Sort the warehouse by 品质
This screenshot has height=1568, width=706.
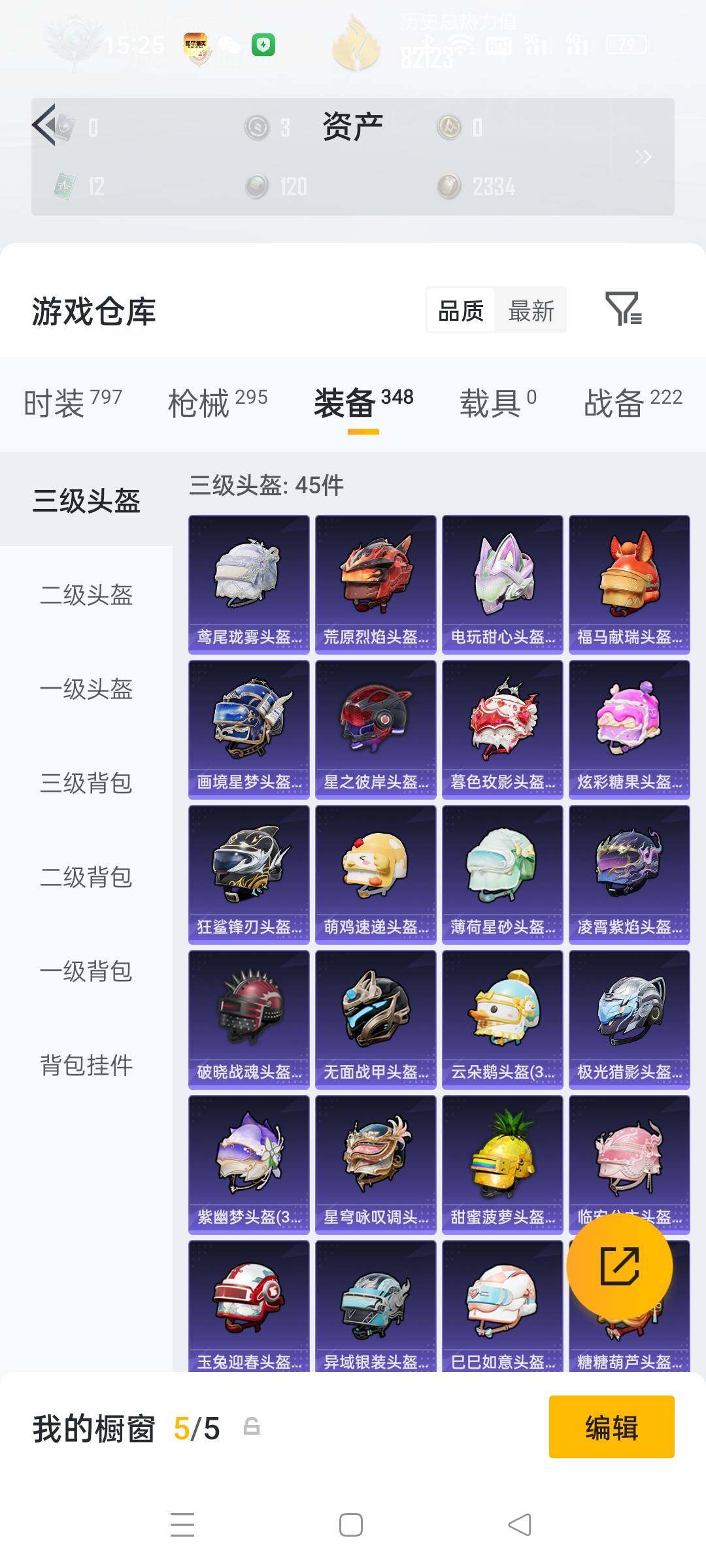point(461,311)
